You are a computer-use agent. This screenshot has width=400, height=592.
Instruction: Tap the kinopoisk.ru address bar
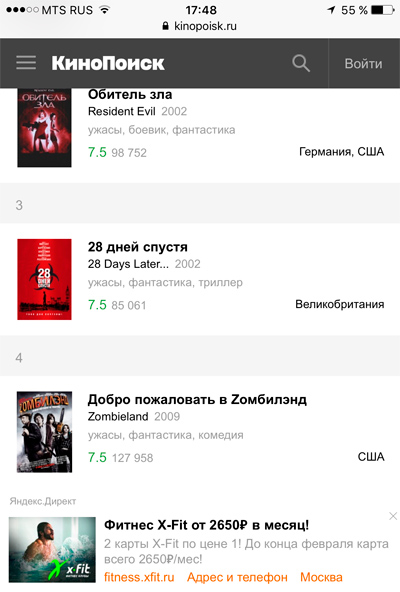200,26
